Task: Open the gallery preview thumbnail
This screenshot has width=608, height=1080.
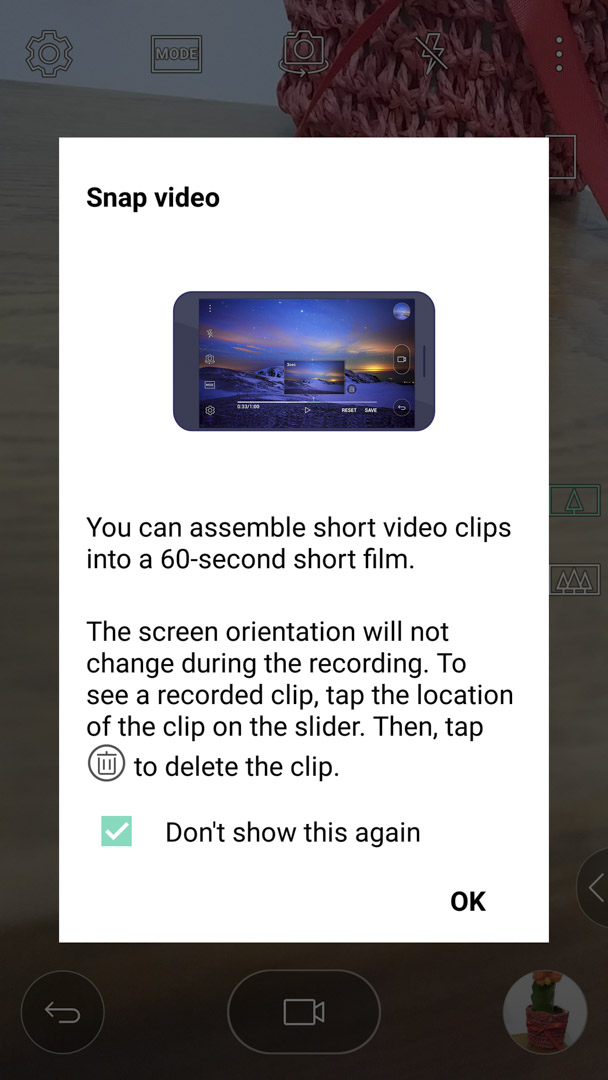Action: (545, 1012)
